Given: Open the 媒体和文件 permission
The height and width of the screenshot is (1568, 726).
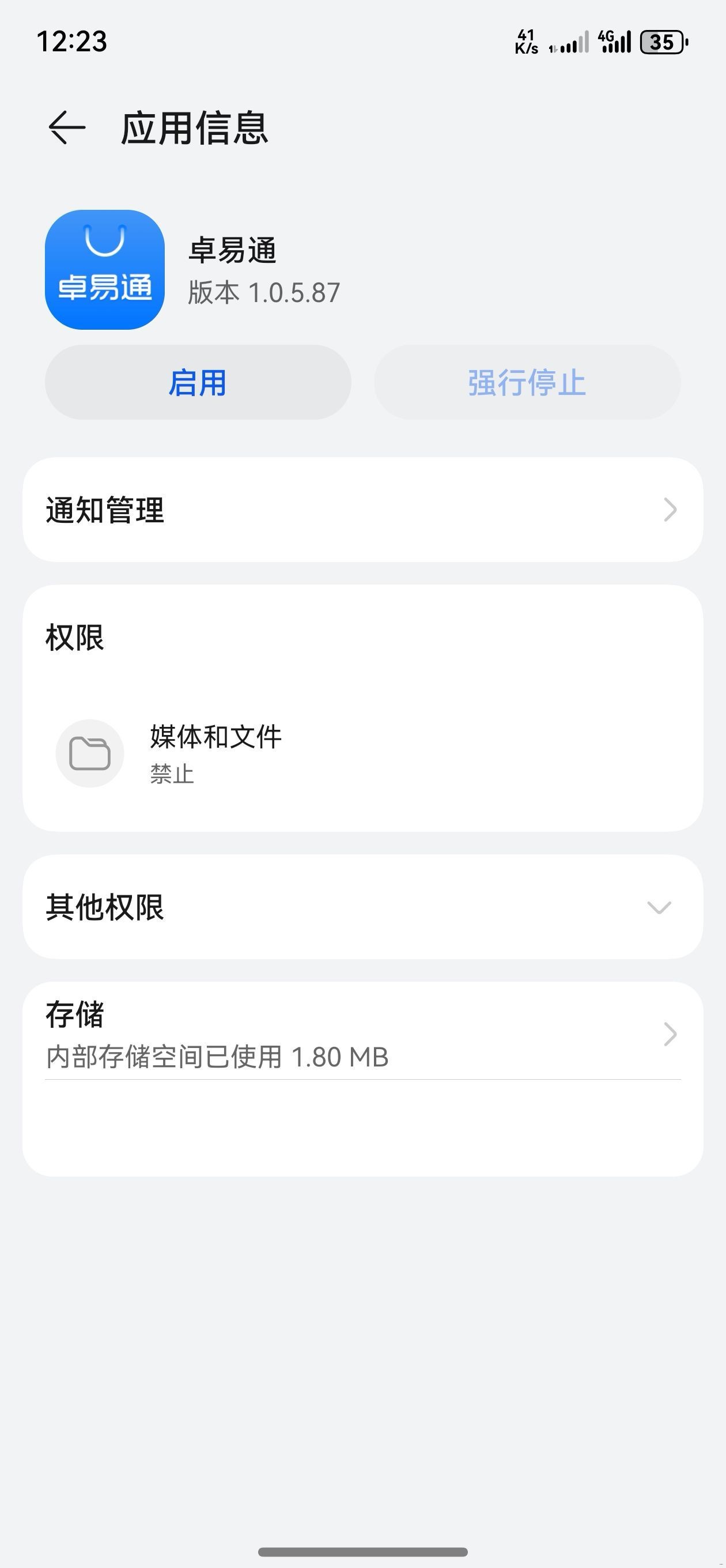Looking at the screenshot, I should tap(362, 753).
